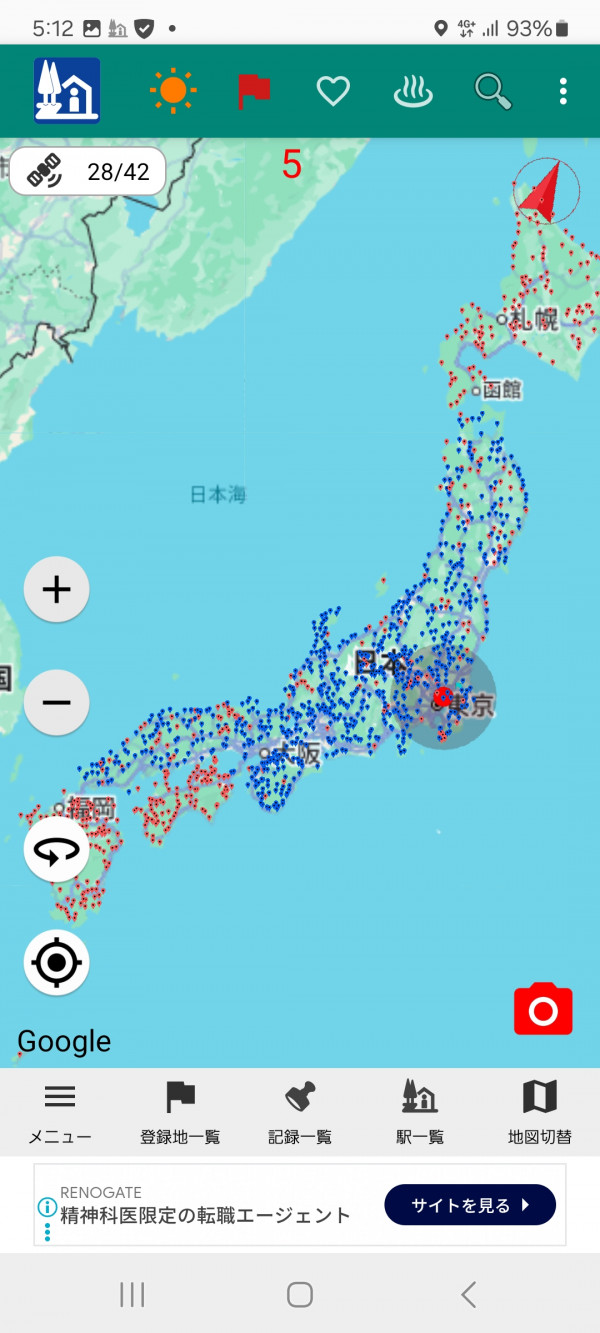Switch to 登録地一覧 tab
This screenshot has width=600, height=1333.
point(180,1112)
